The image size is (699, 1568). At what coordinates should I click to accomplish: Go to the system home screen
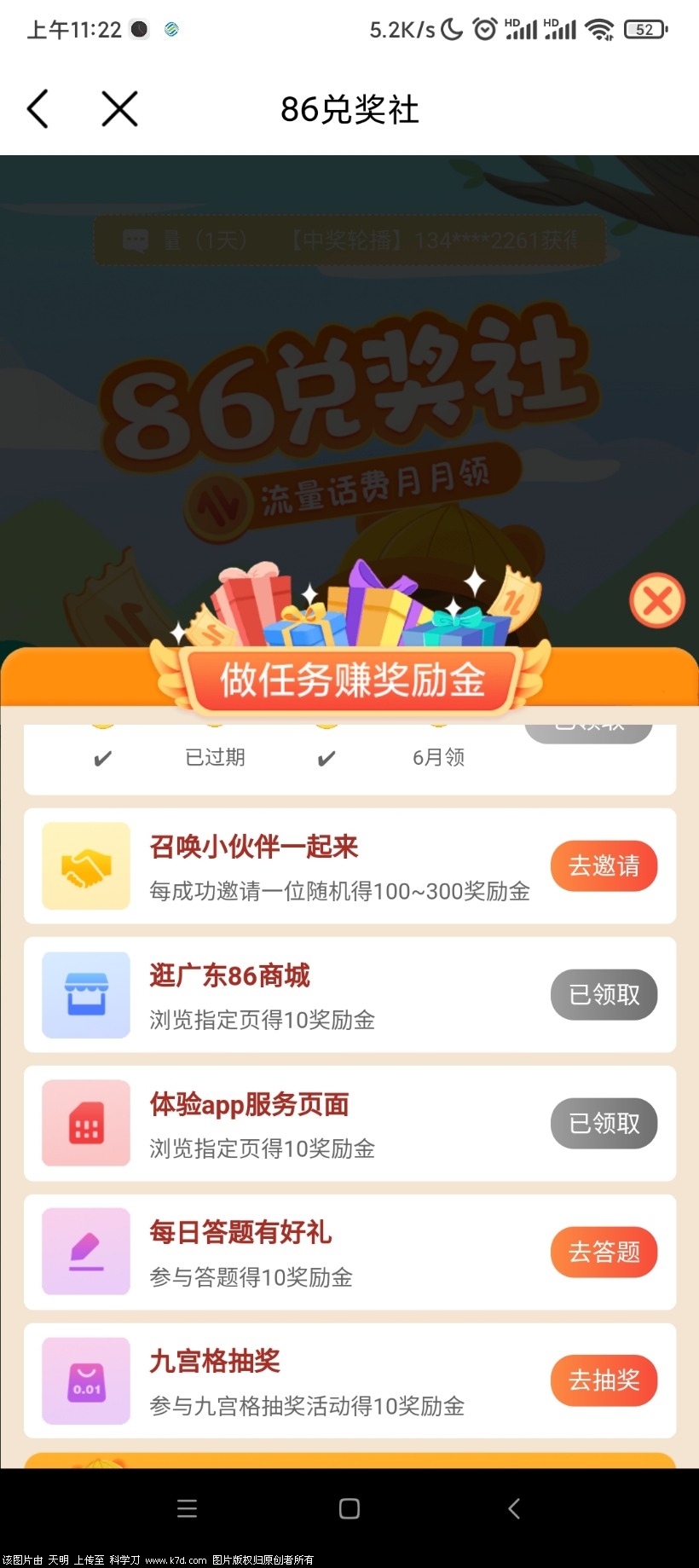pyautogui.click(x=349, y=1508)
